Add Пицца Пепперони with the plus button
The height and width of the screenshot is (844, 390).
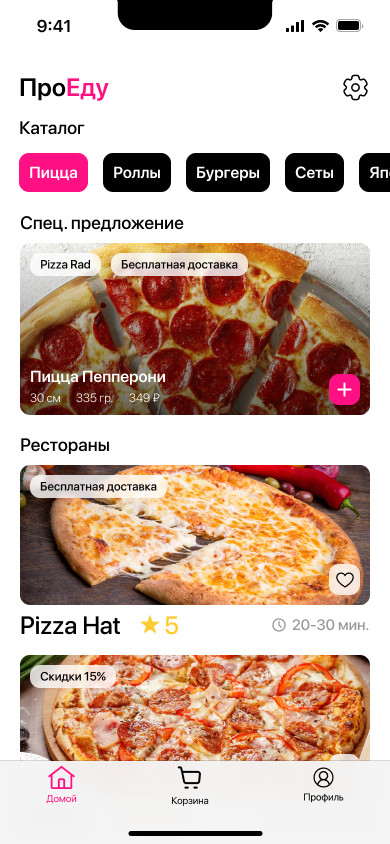tap(344, 389)
